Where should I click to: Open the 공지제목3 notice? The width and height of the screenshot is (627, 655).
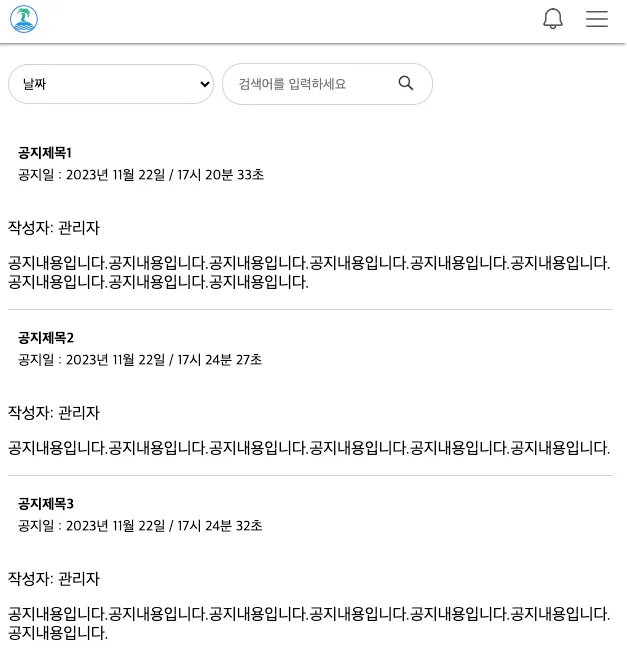(46, 504)
